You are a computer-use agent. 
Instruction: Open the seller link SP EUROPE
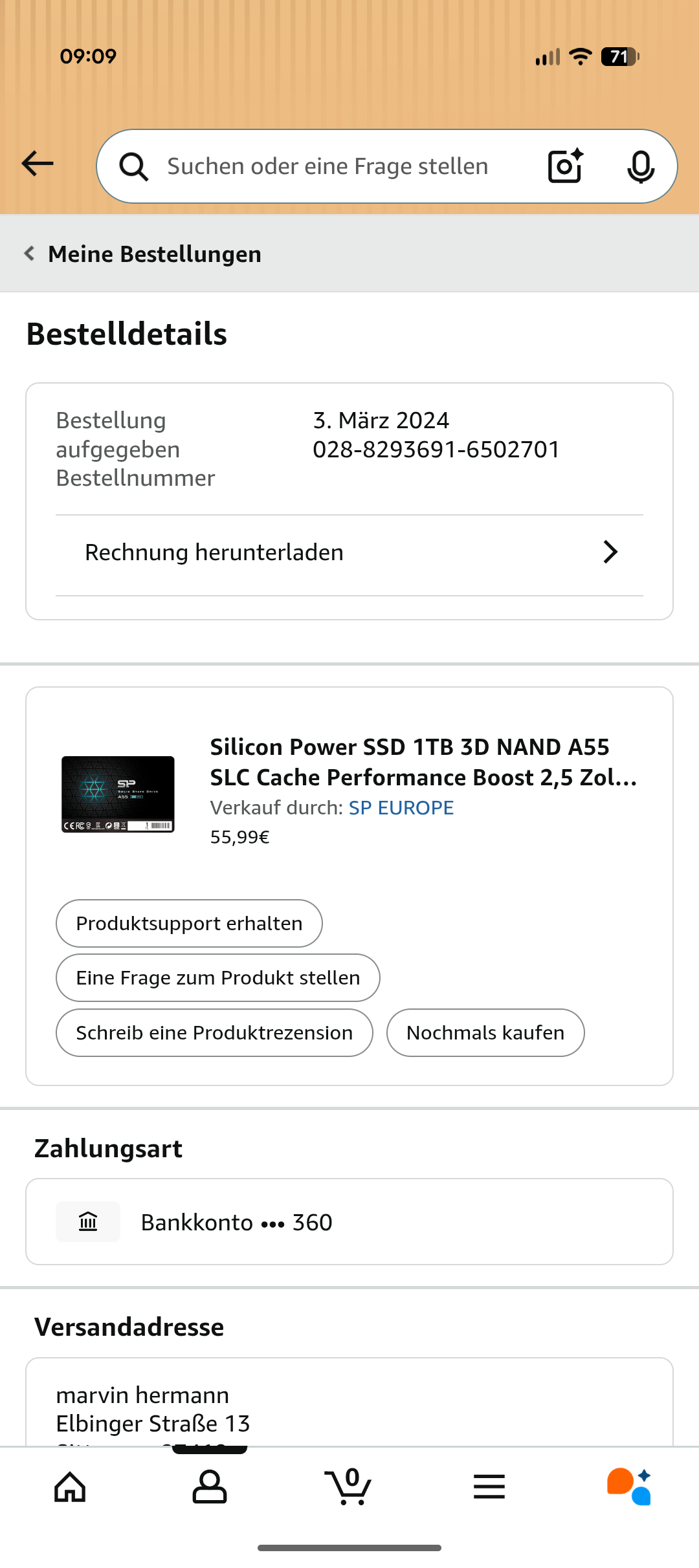[401, 808]
